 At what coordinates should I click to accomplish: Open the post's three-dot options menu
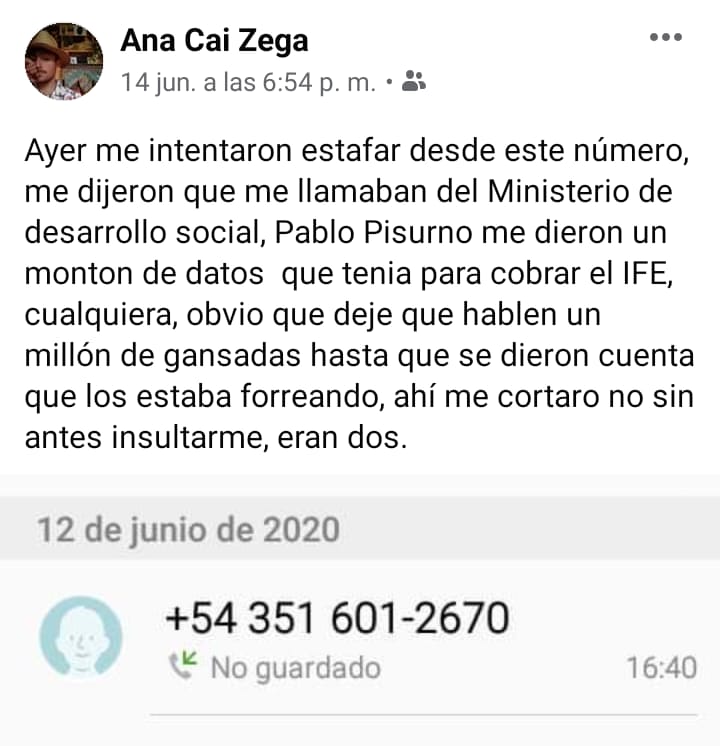(665, 38)
